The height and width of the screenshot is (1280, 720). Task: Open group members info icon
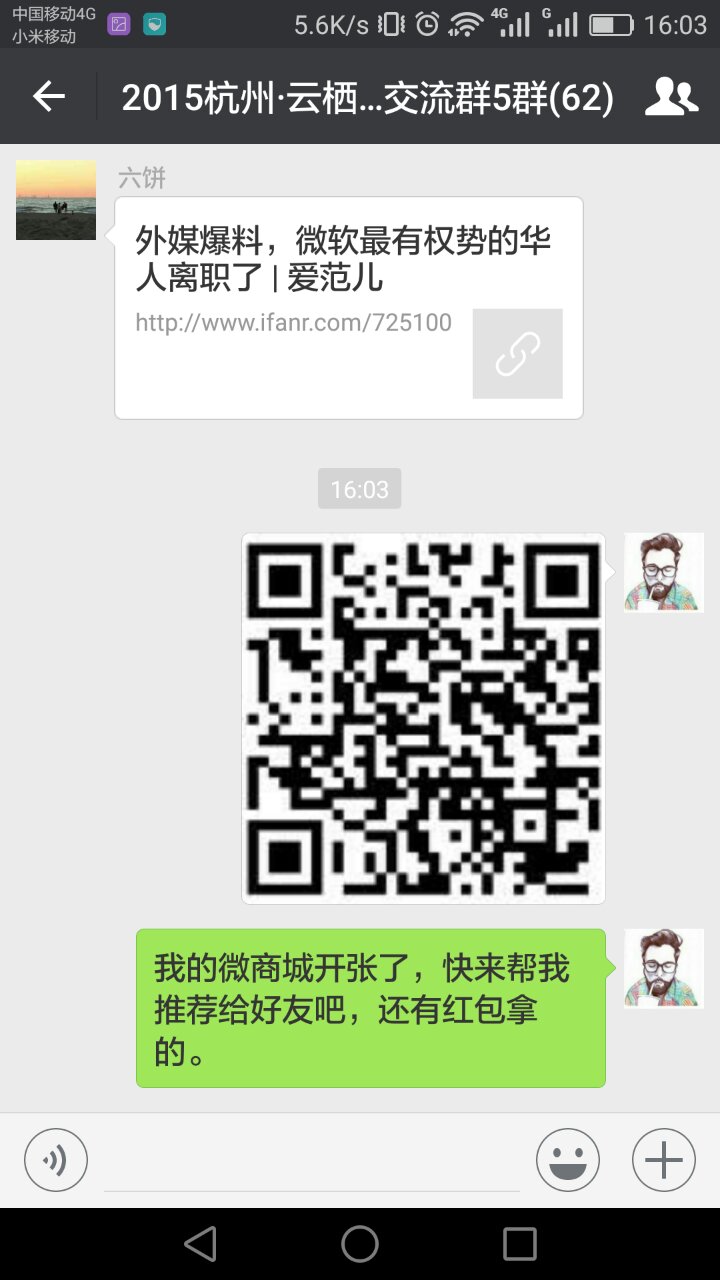[x=670, y=96]
